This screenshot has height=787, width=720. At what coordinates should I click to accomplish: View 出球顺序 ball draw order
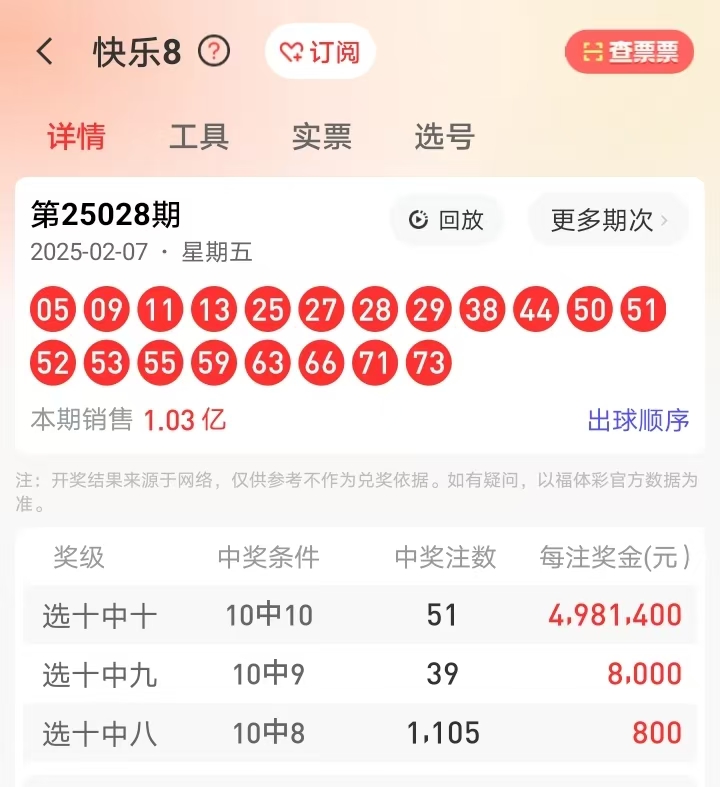tap(638, 420)
